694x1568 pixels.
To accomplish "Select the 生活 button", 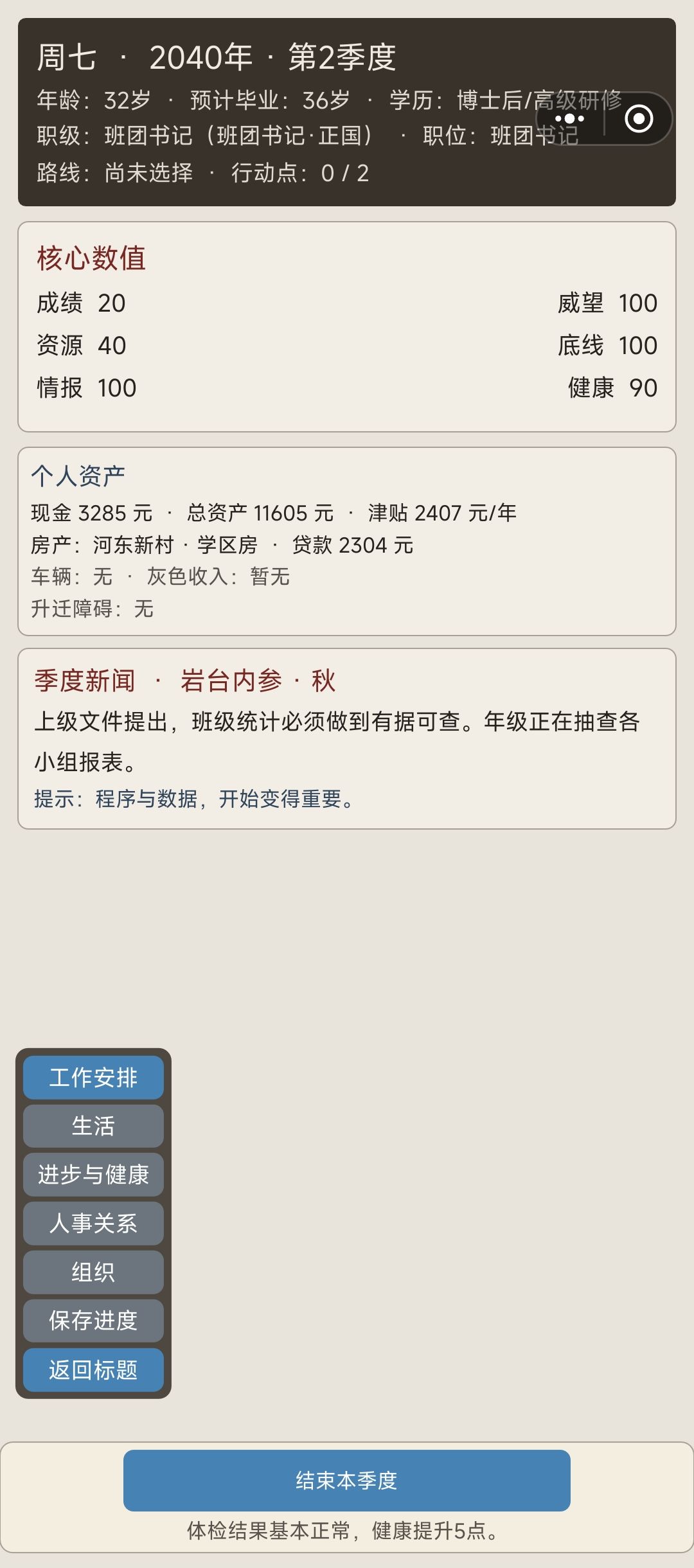I will coord(93,1126).
